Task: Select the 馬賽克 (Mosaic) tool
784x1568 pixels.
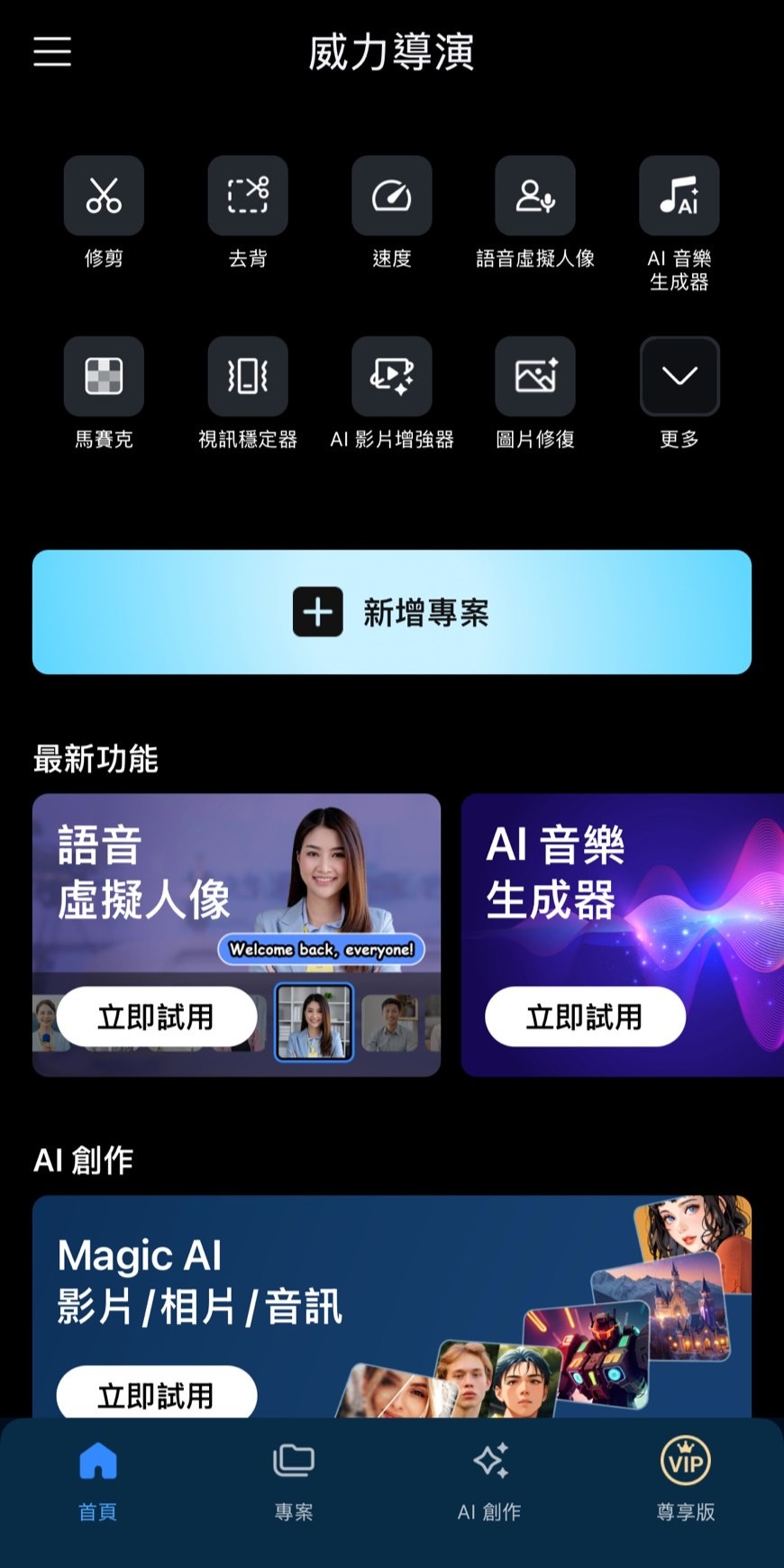Action: (x=103, y=377)
